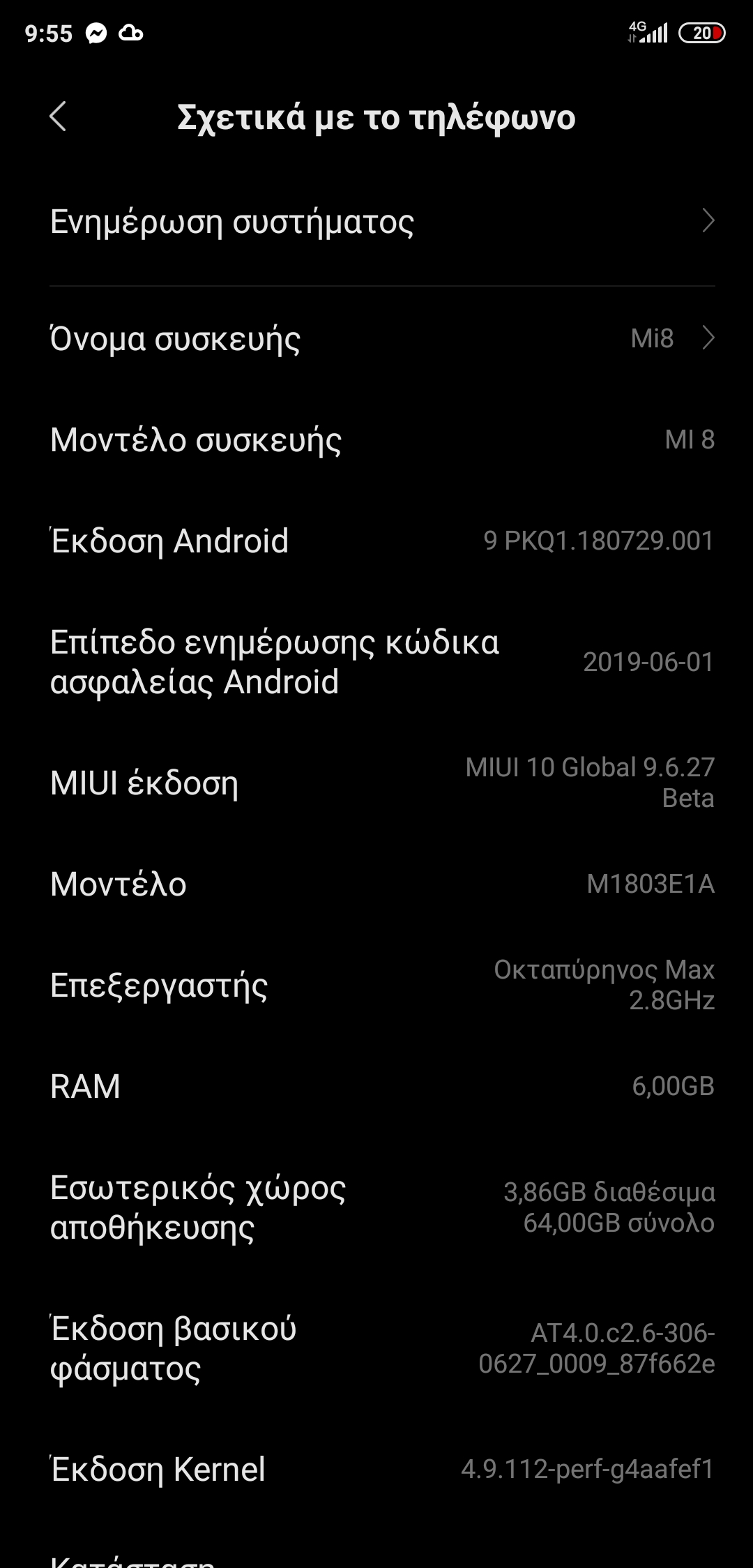Open Όνομα συσκευής setting
This screenshot has width=753, height=1568.
coord(376,339)
